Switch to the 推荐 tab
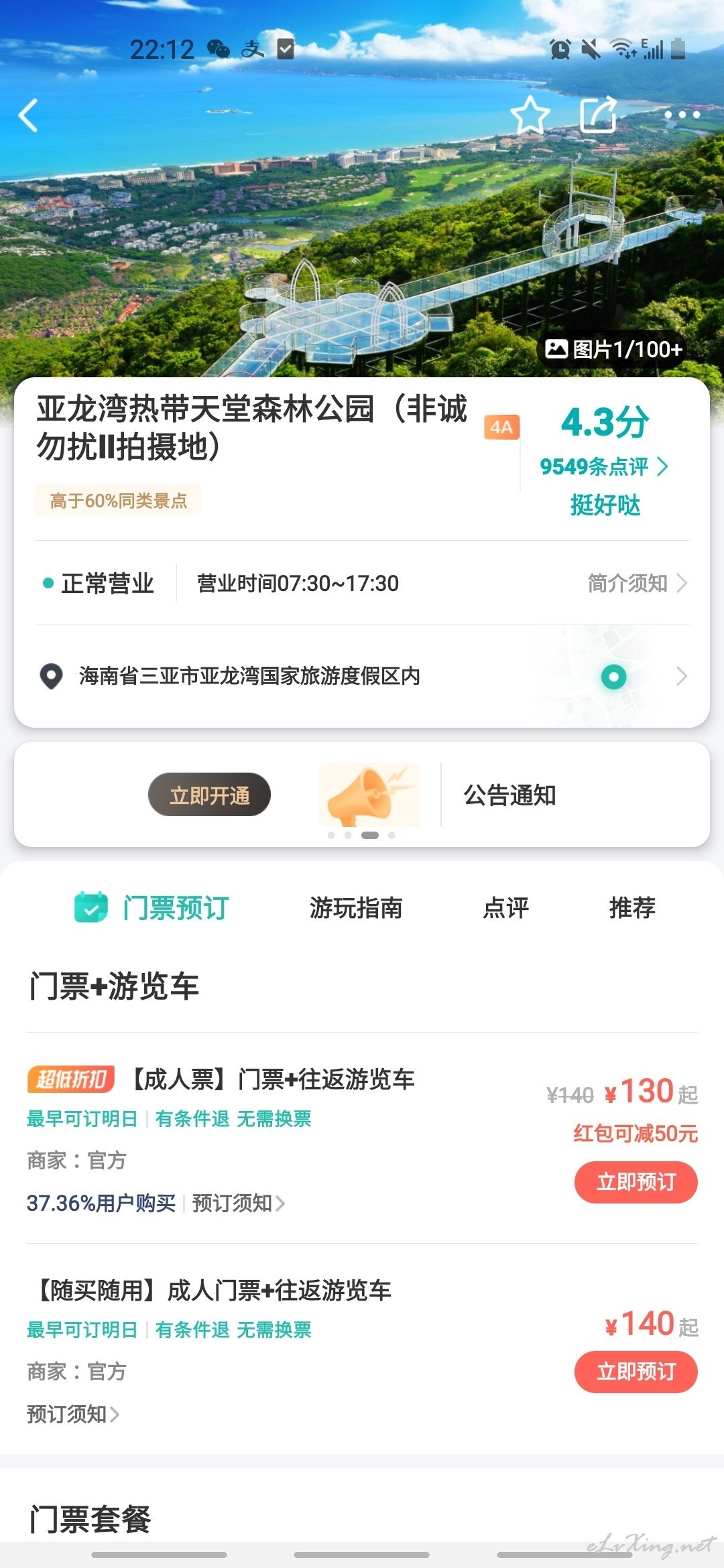The image size is (724, 1568). click(x=632, y=908)
